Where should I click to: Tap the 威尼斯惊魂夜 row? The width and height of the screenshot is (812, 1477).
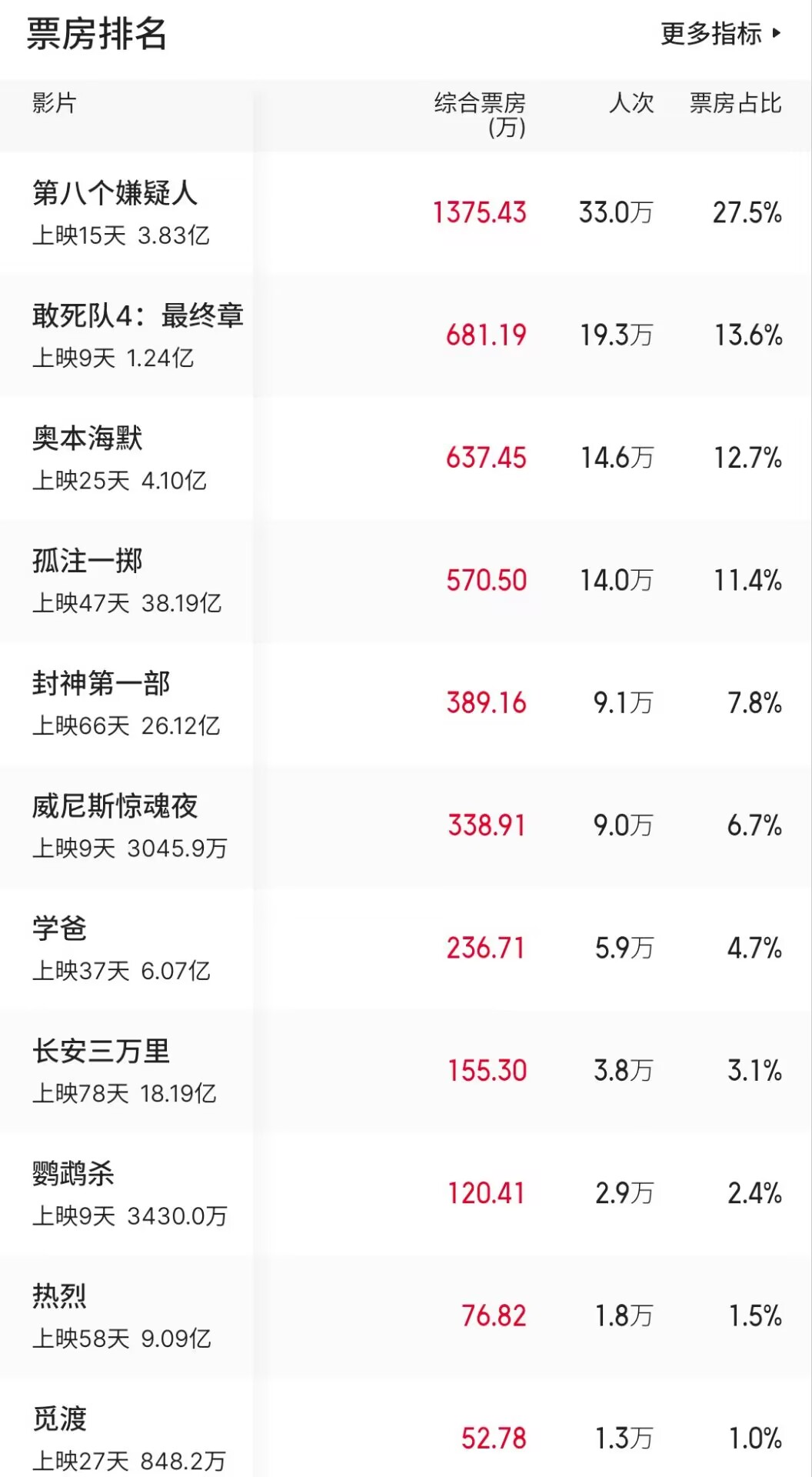pyautogui.click(x=406, y=826)
